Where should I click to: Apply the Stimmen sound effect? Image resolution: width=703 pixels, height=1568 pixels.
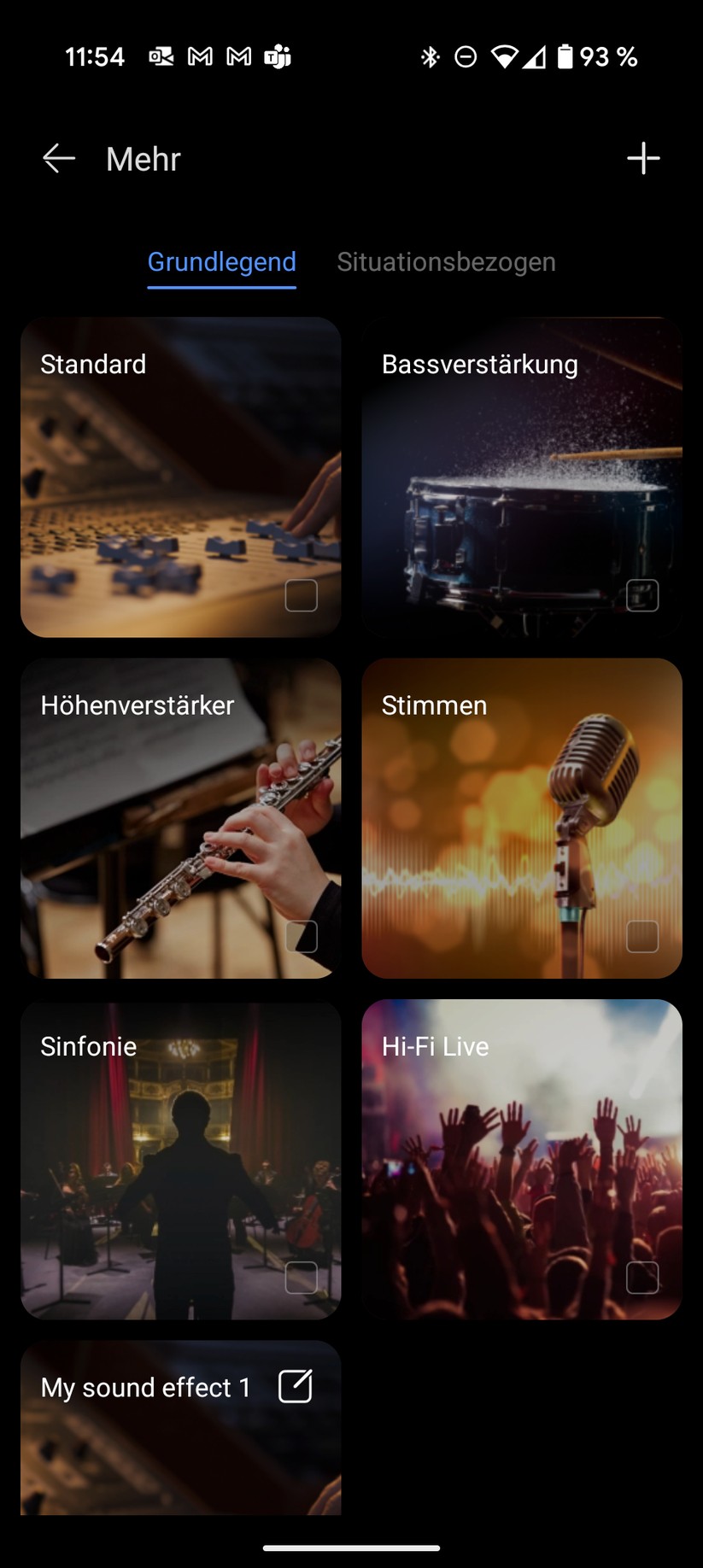pyautogui.click(x=522, y=817)
